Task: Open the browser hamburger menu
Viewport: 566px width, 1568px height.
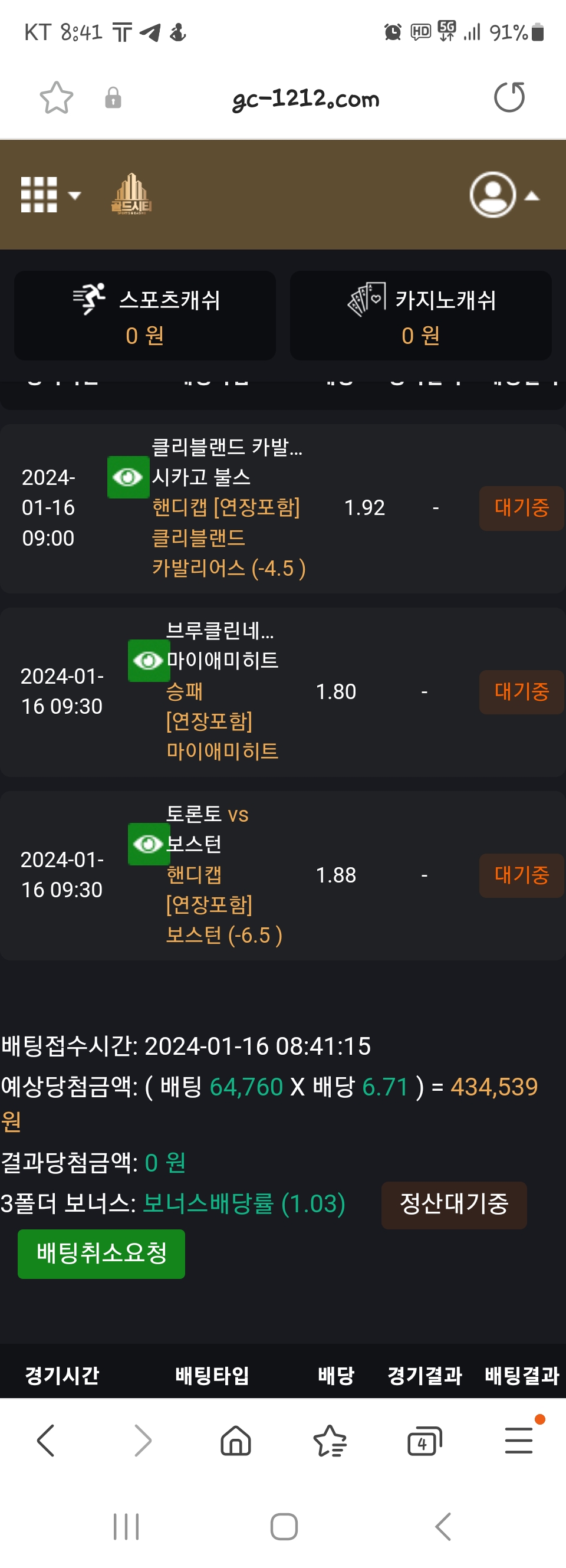Action: (518, 1440)
